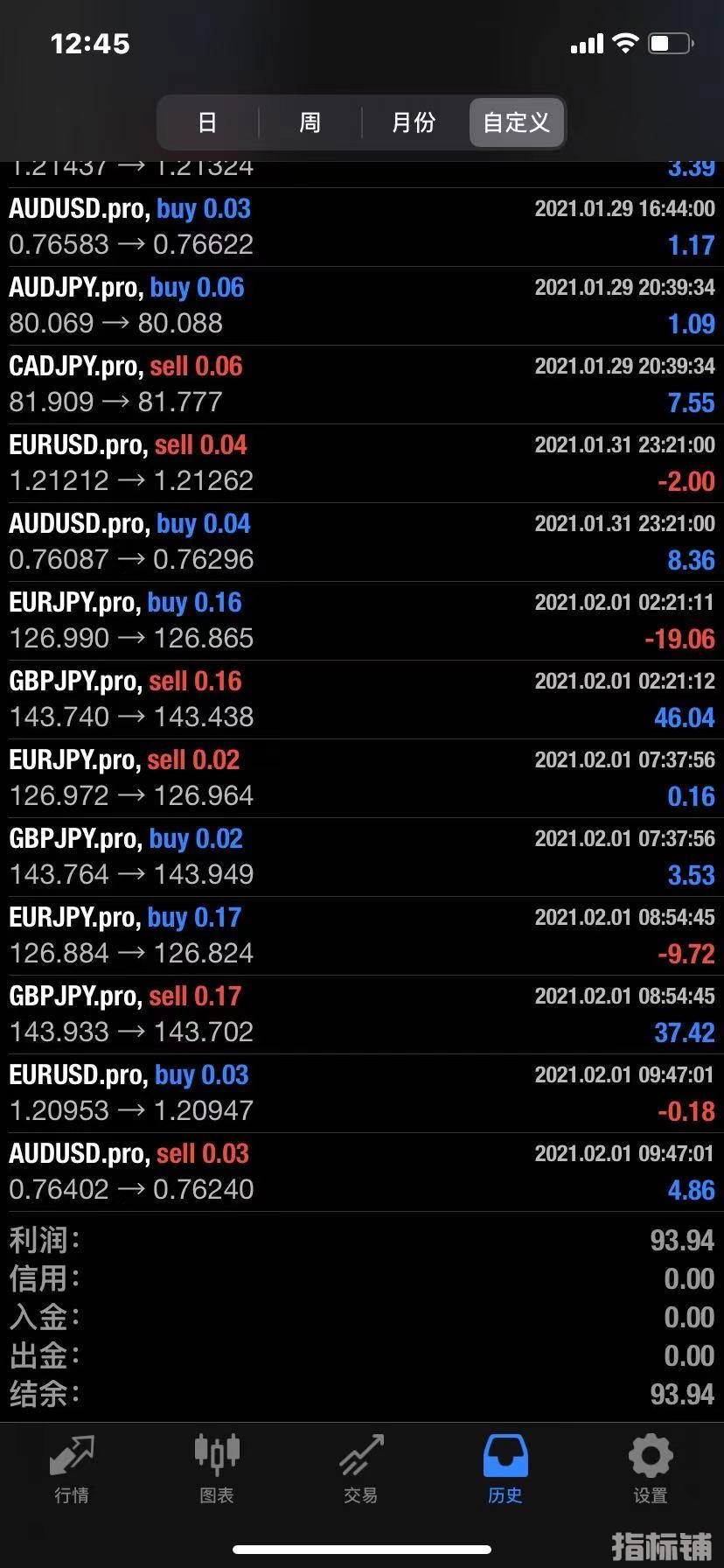Expand the AUDJPY.pro buy 0.06 trade
The height and width of the screenshot is (1568, 724).
362,305
